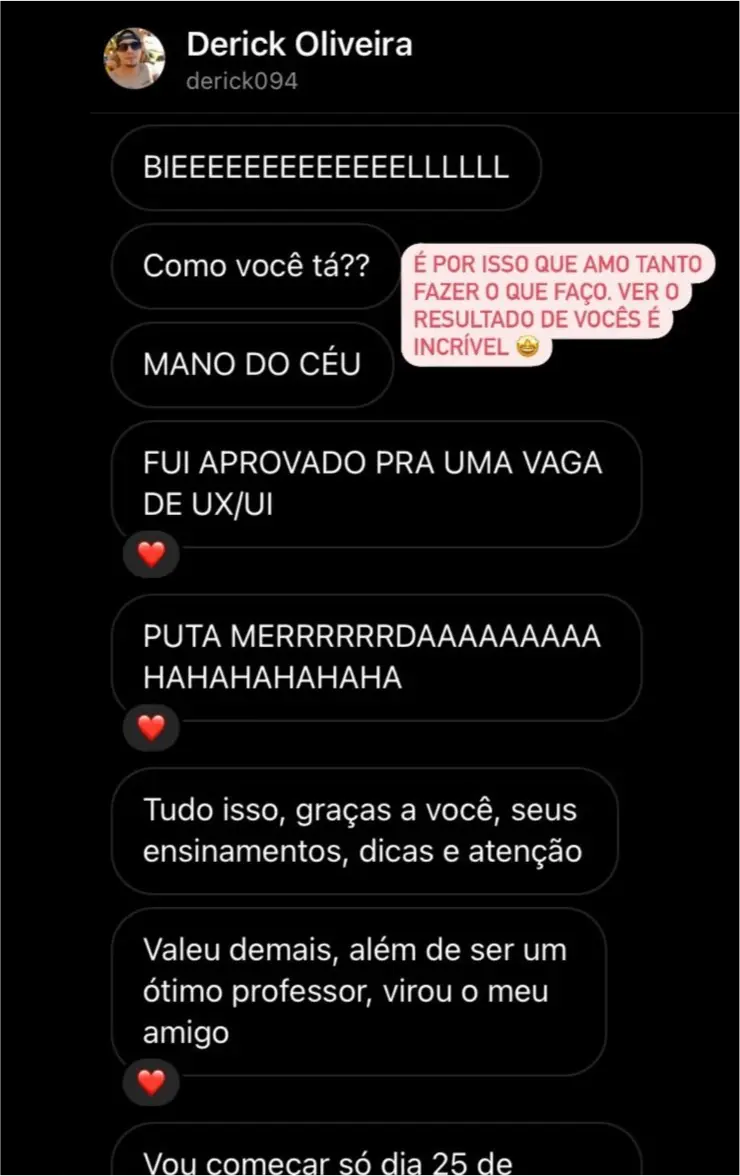
Task: Select the Como você tá message
Action: 253,266
